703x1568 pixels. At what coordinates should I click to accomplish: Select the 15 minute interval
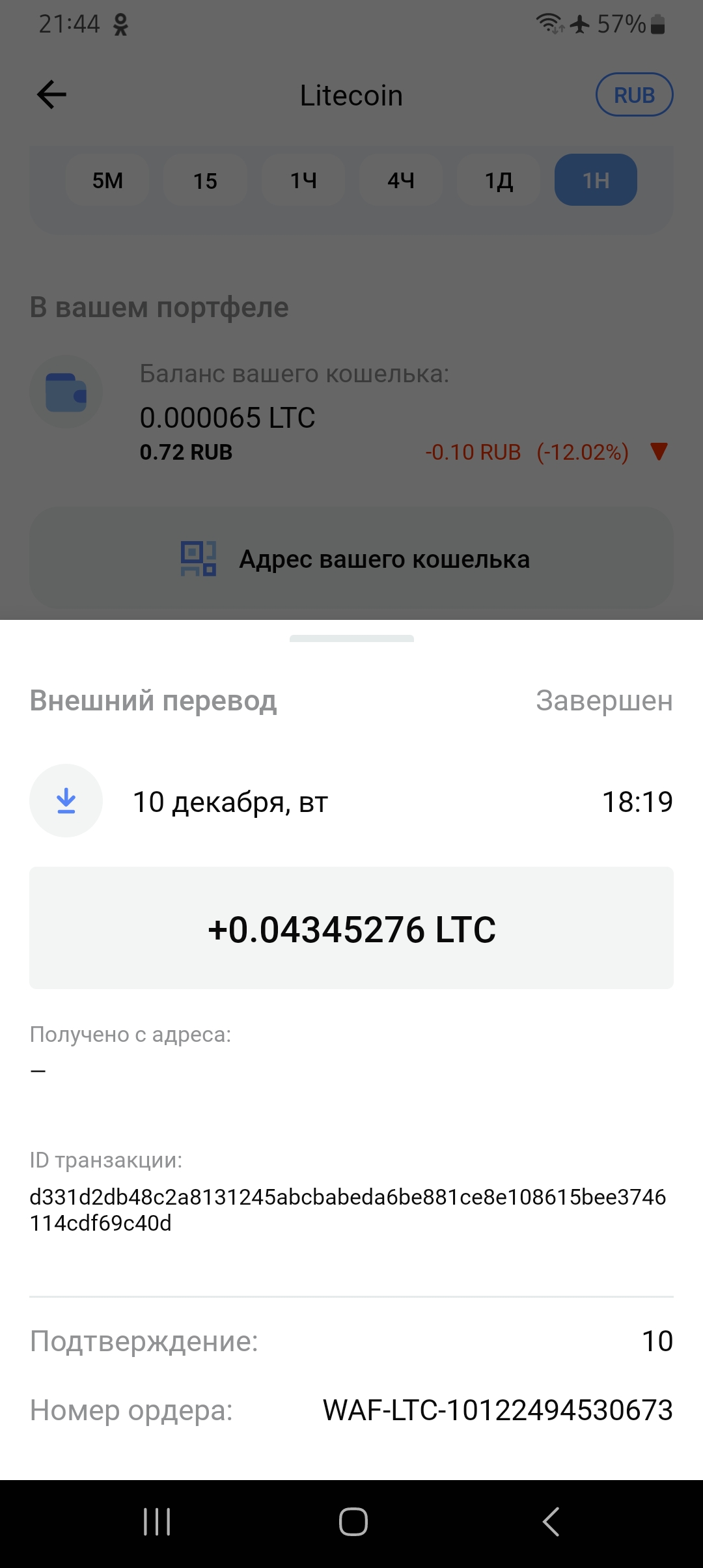(205, 180)
